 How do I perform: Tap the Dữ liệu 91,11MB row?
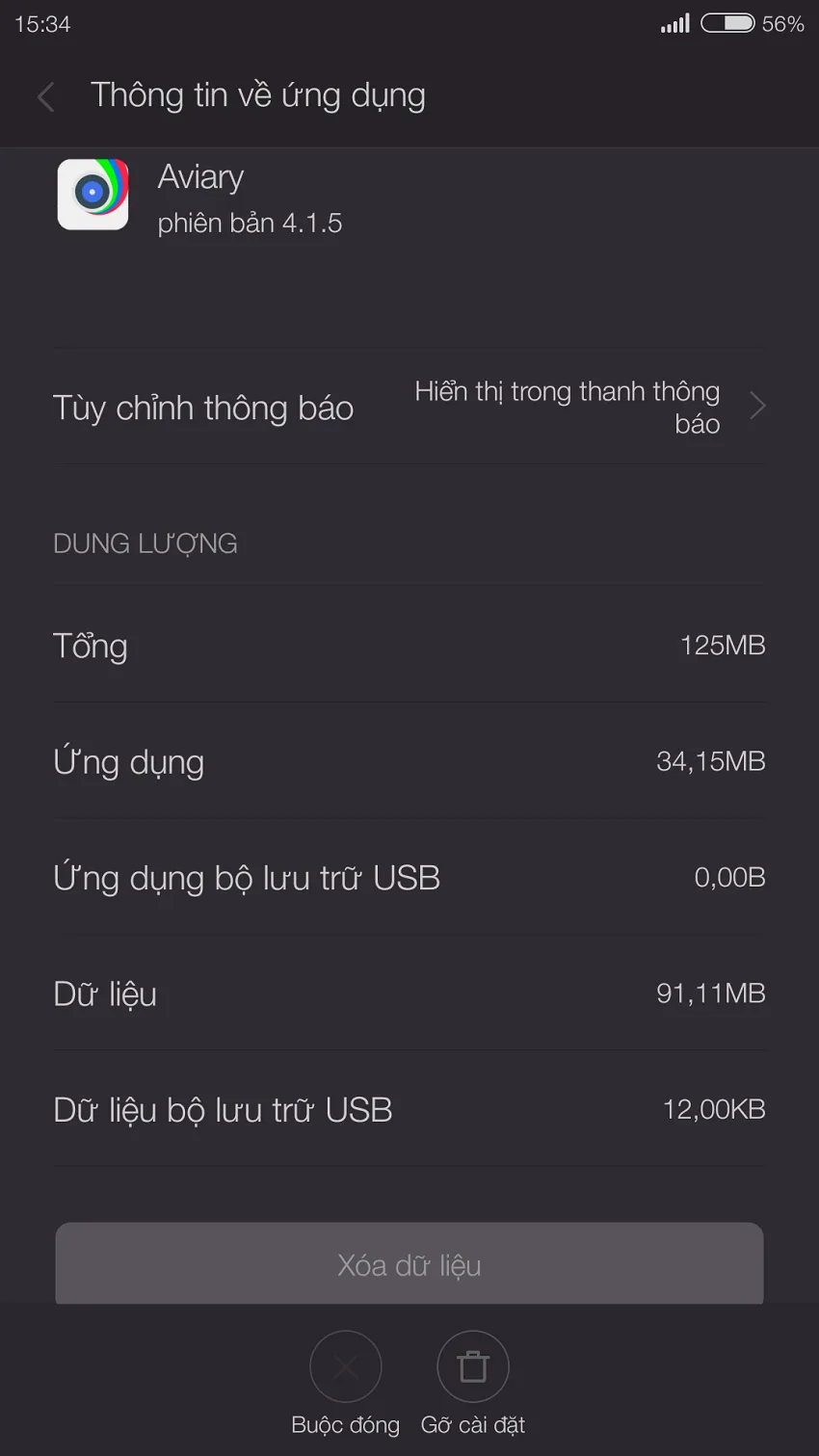coord(409,993)
